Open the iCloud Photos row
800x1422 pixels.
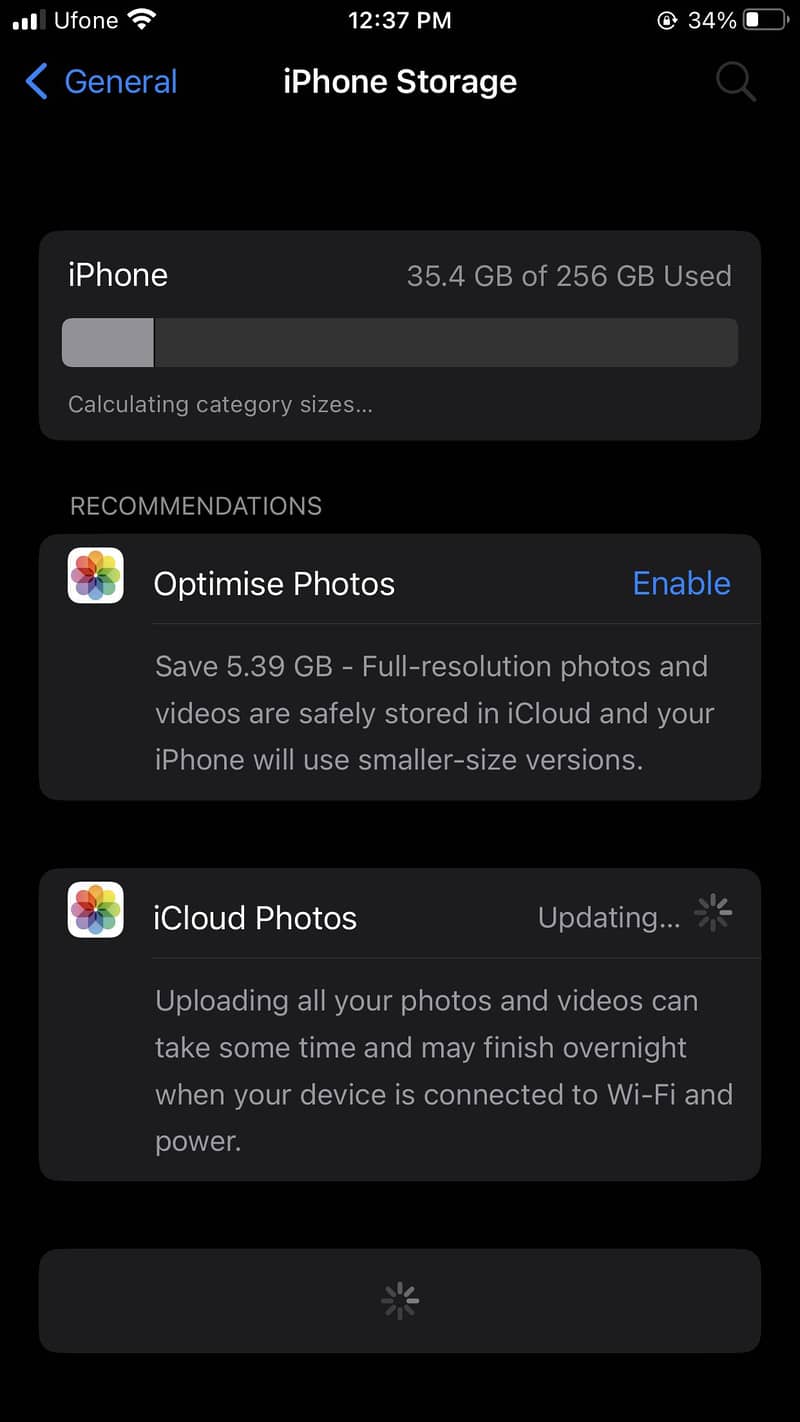[255, 918]
